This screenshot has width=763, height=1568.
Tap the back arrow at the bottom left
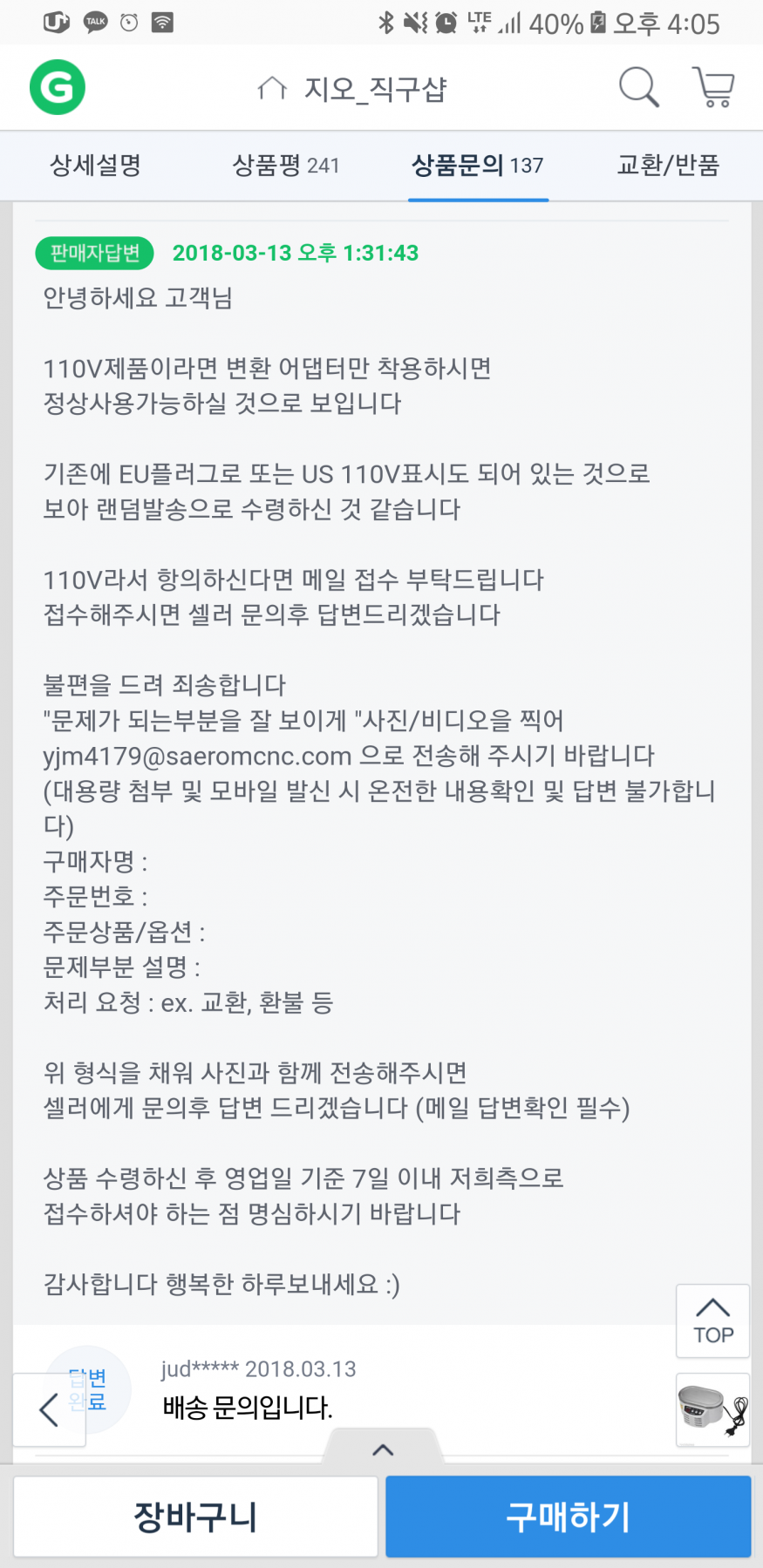pos(49,1409)
